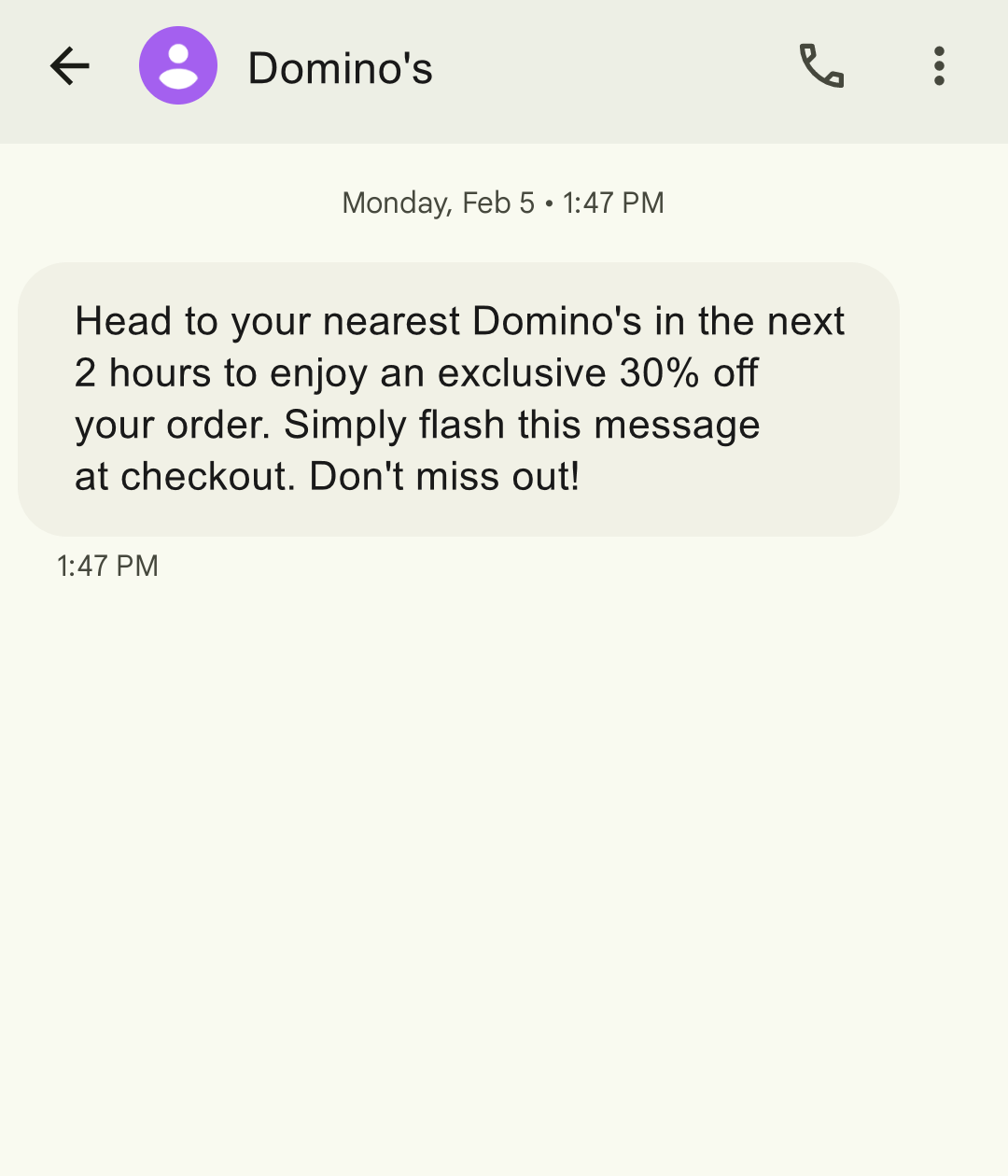
Task: Open conversation options via overflow menu
Action: coord(939,65)
